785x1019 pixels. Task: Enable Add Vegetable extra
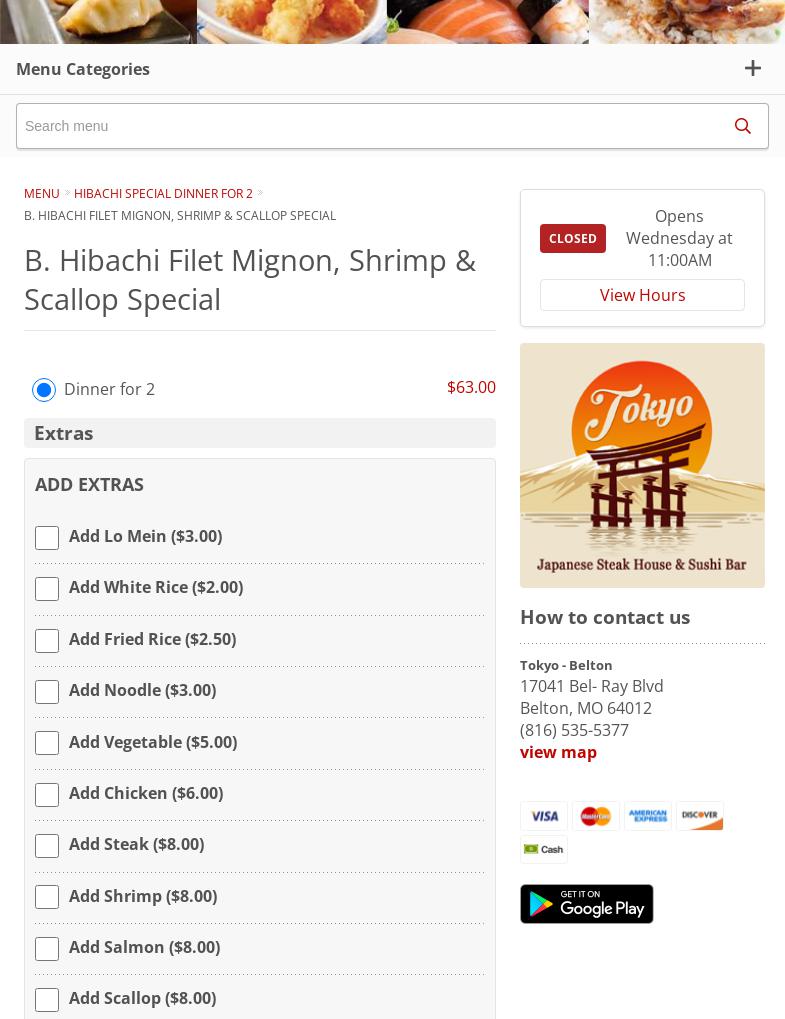[47, 743]
